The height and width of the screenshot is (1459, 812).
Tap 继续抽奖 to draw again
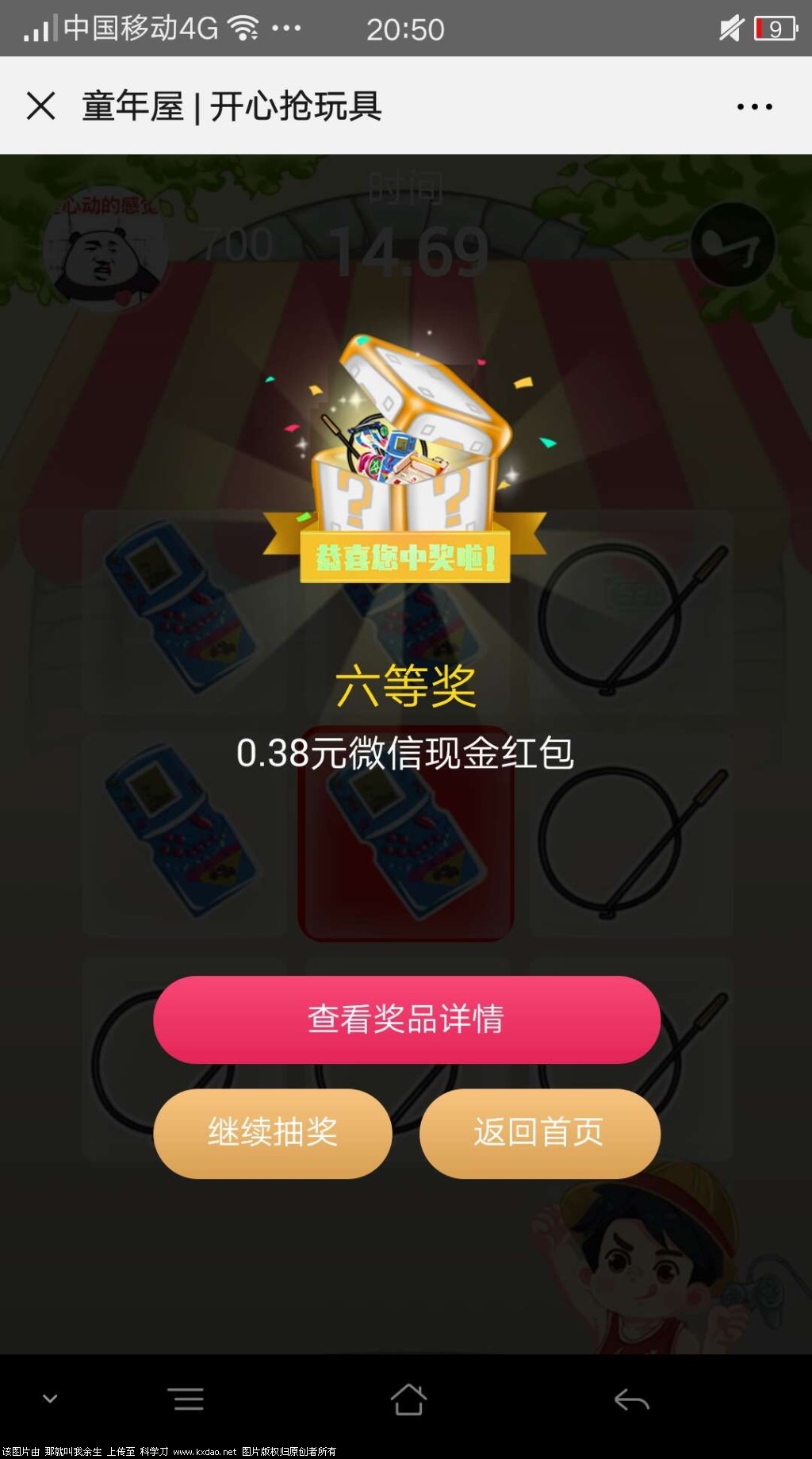point(273,1132)
